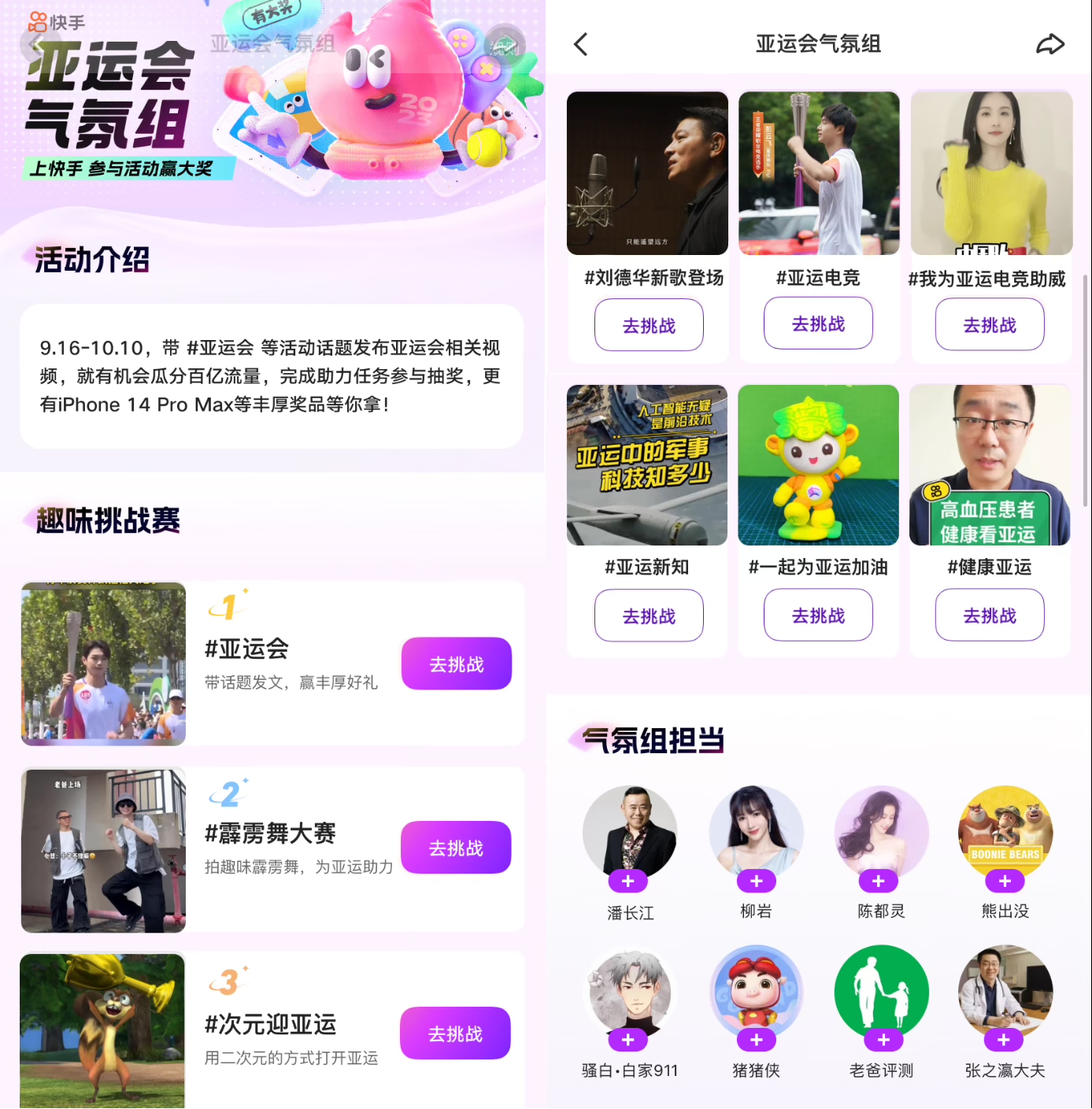Go back using the header arrow
Screen dimensions: 1092x1109
click(x=581, y=45)
